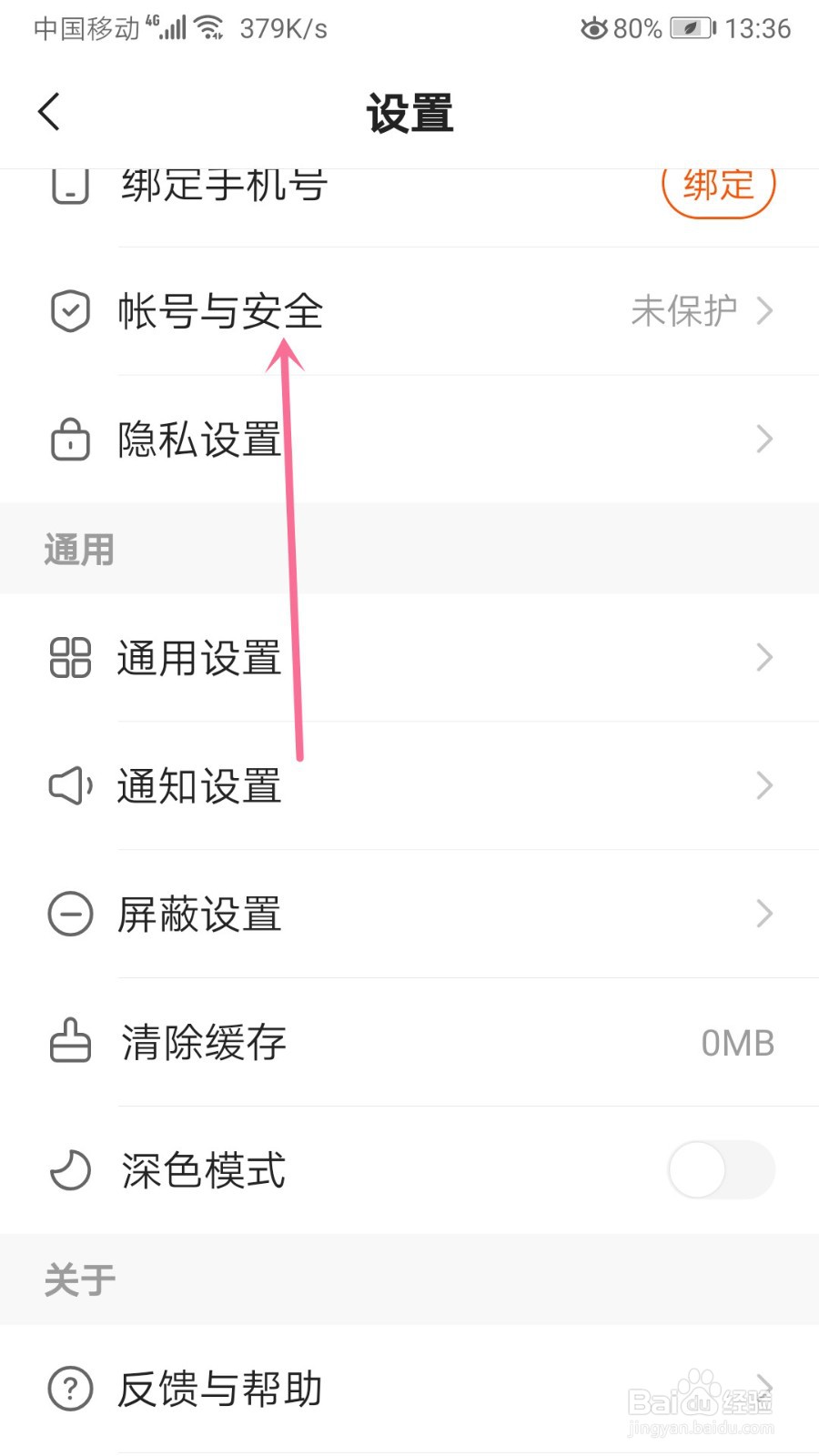Viewport: 819px width, 1456px height.
Task: Select the 通用设置 menu entry
Action: (409, 659)
